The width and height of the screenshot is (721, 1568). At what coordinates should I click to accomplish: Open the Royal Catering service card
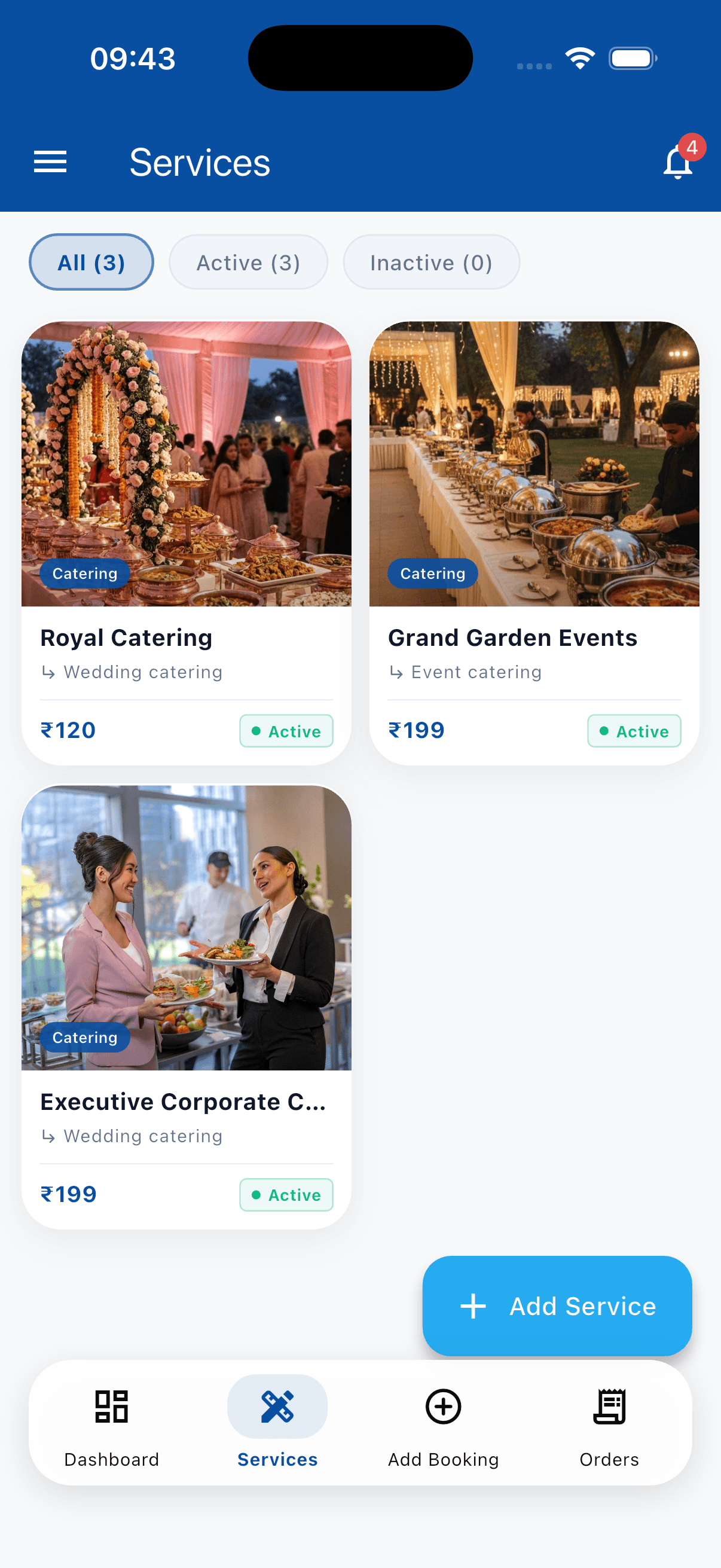[x=186, y=543]
